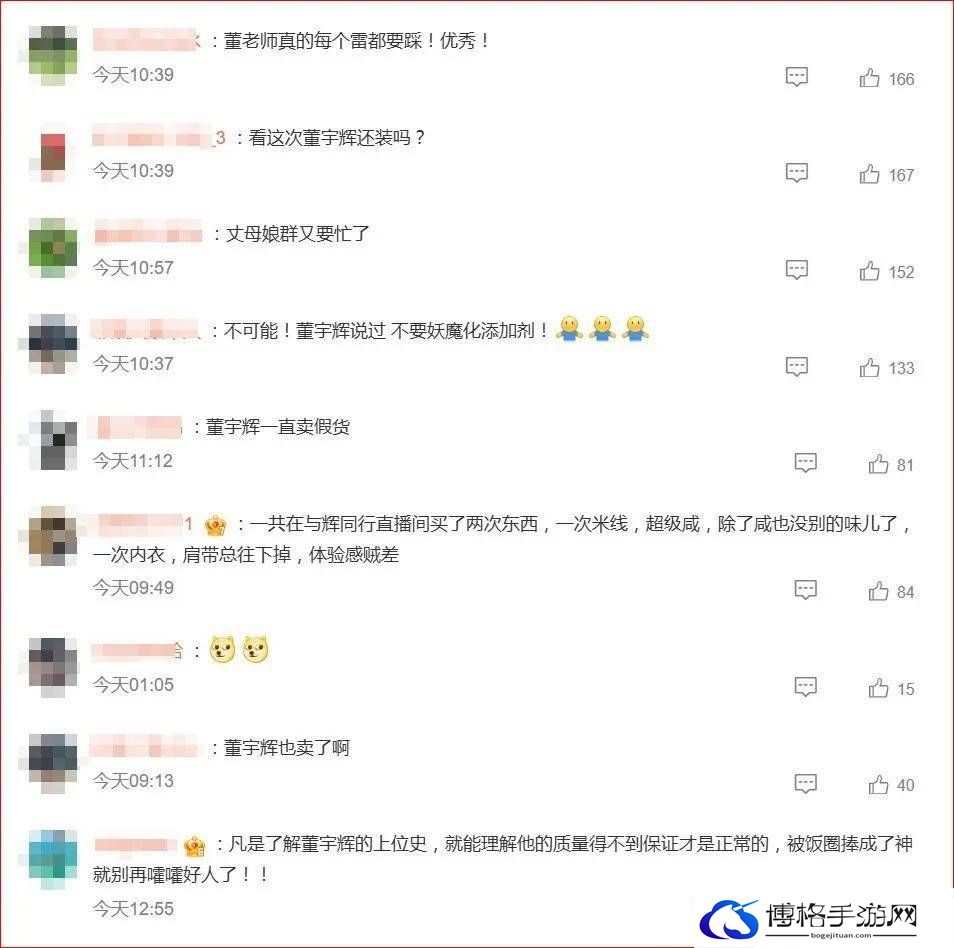Reply to the comment with two doge emojis
The image size is (954, 948).
tap(805, 687)
